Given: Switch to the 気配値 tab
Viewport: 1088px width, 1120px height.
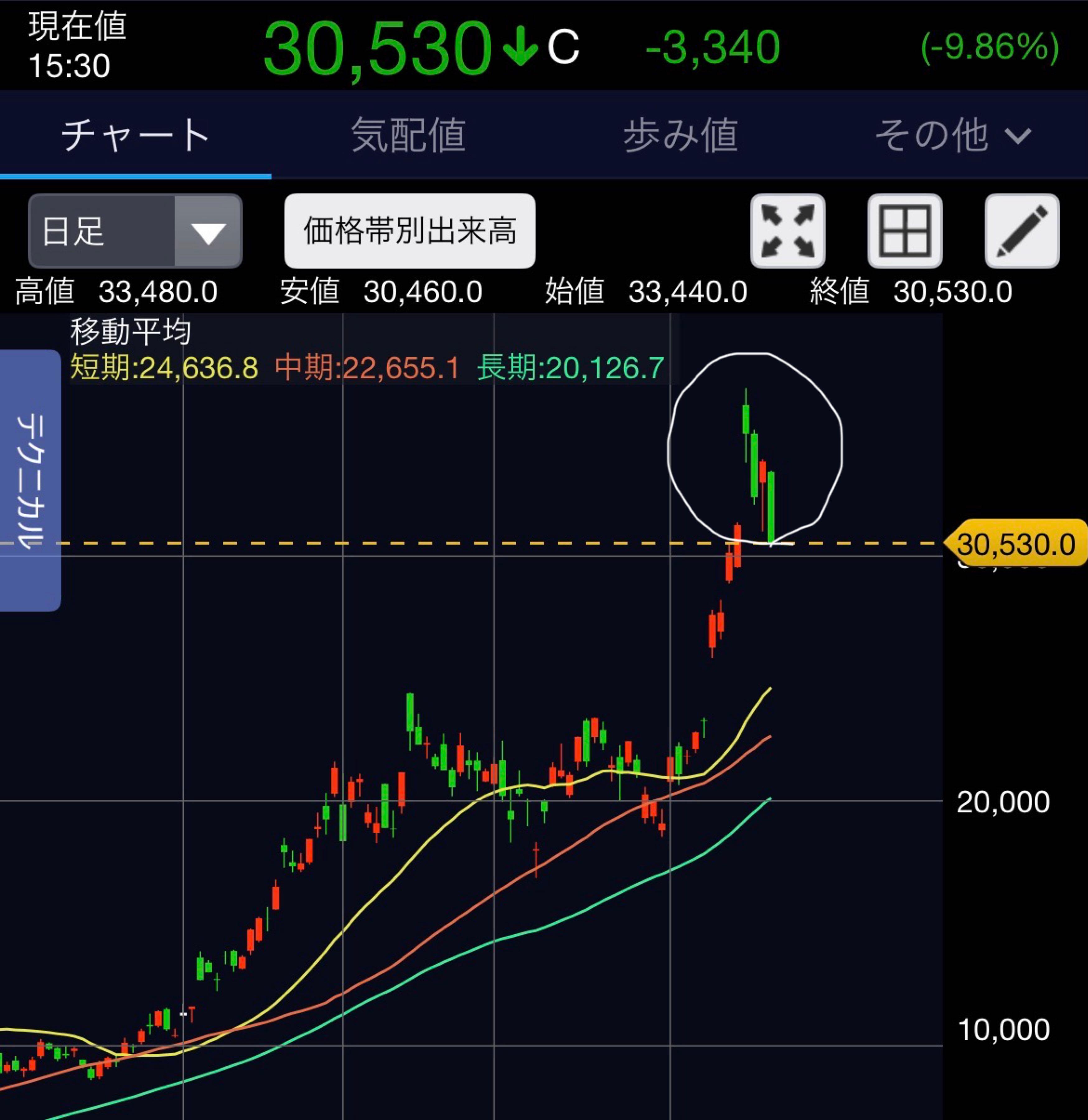Looking at the screenshot, I should pyautogui.click(x=408, y=135).
